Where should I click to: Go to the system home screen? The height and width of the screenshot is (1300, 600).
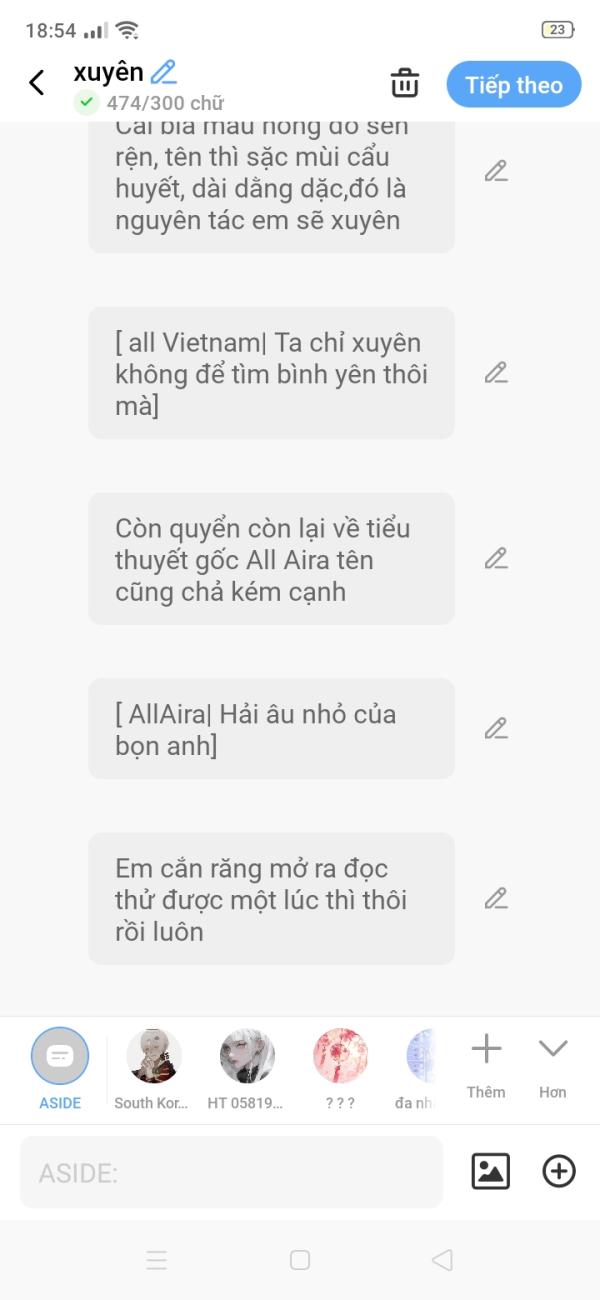(300, 1260)
